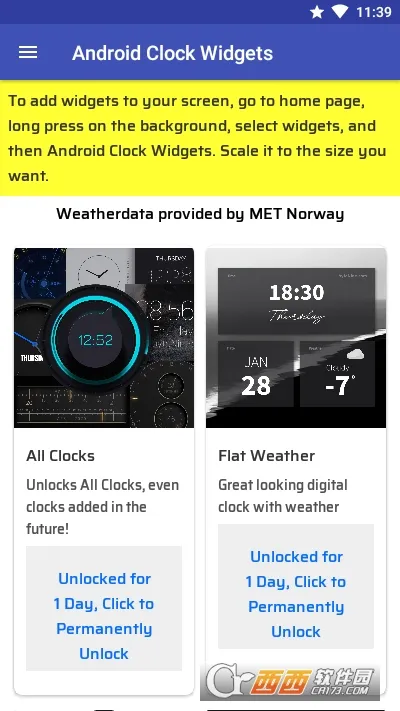Open the hamburger navigation drawer menu

click(x=28, y=53)
